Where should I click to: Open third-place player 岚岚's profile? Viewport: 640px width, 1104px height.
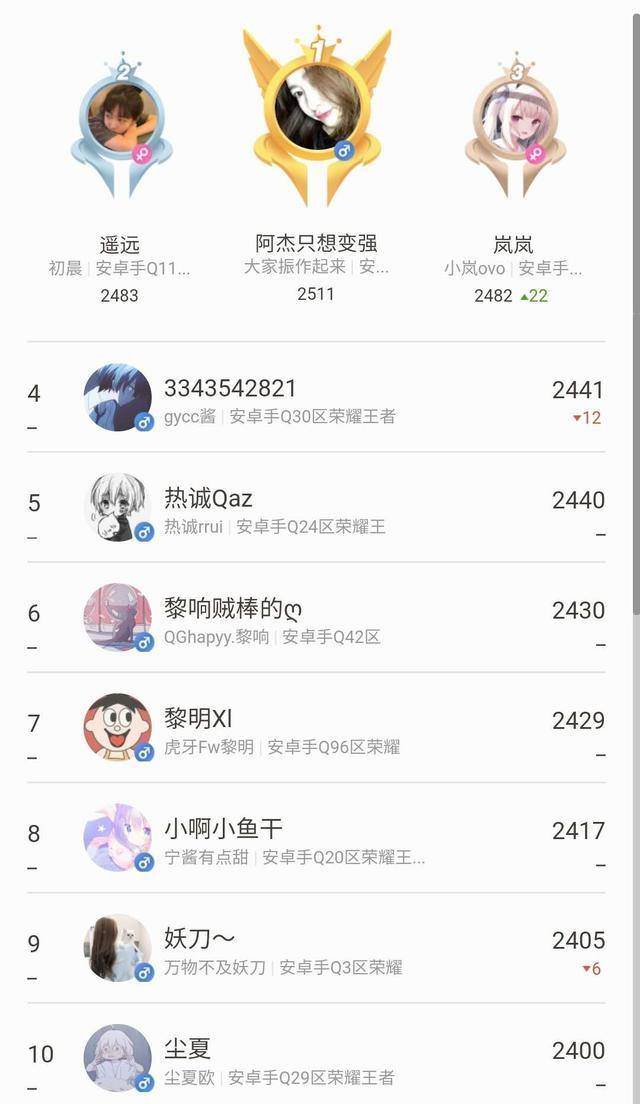pyautogui.click(x=514, y=119)
